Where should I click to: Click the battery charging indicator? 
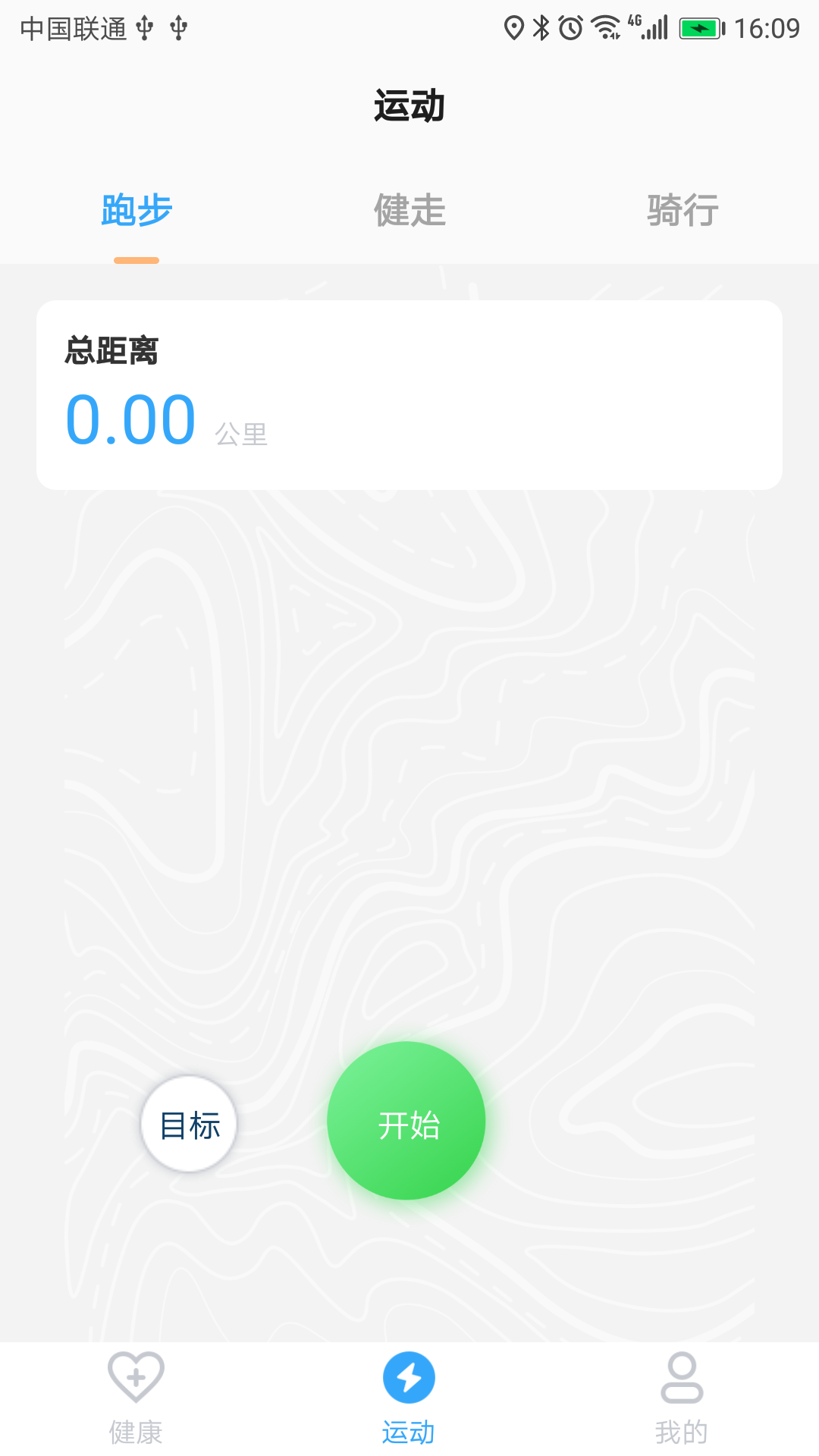[701, 27]
